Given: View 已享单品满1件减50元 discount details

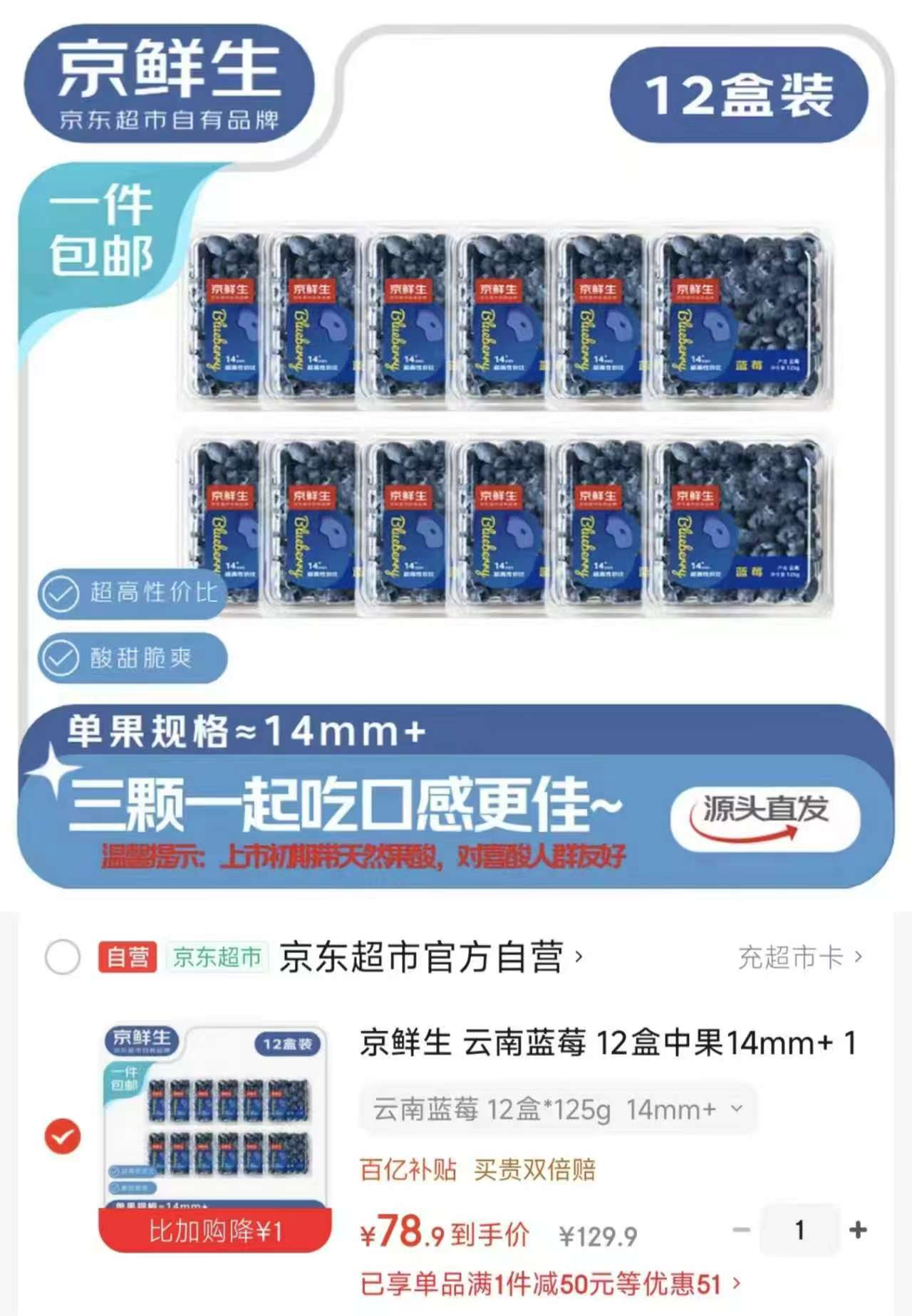Looking at the screenshot, I should pos(551,1284).
